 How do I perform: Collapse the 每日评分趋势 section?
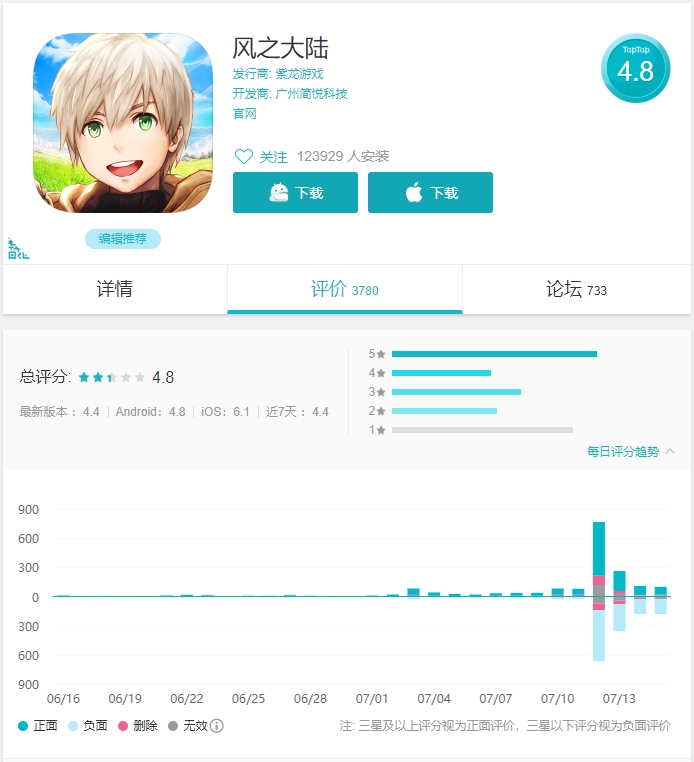tap(631, 452)
